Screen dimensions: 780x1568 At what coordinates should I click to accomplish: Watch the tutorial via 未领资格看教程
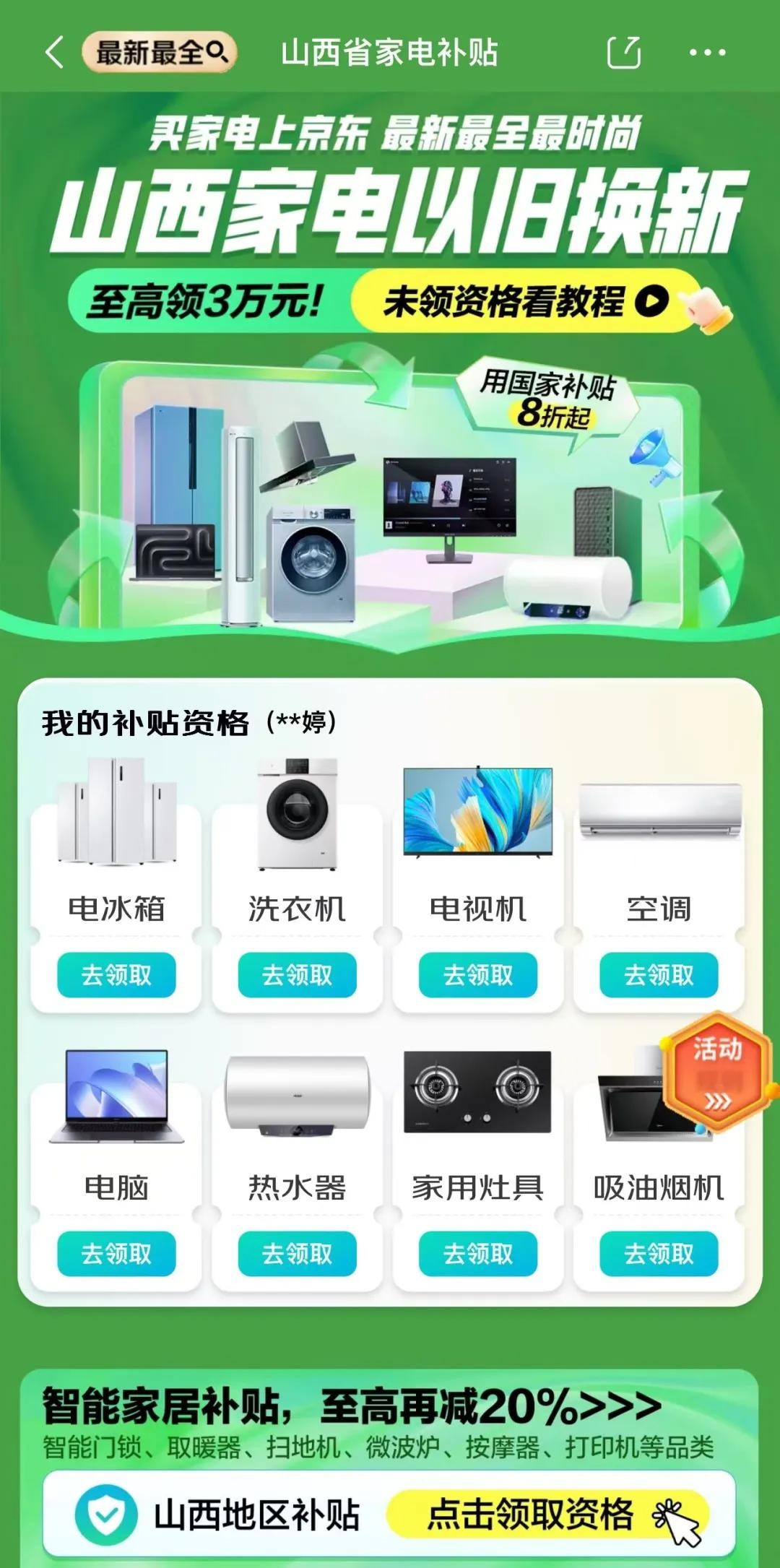[526, 300]
